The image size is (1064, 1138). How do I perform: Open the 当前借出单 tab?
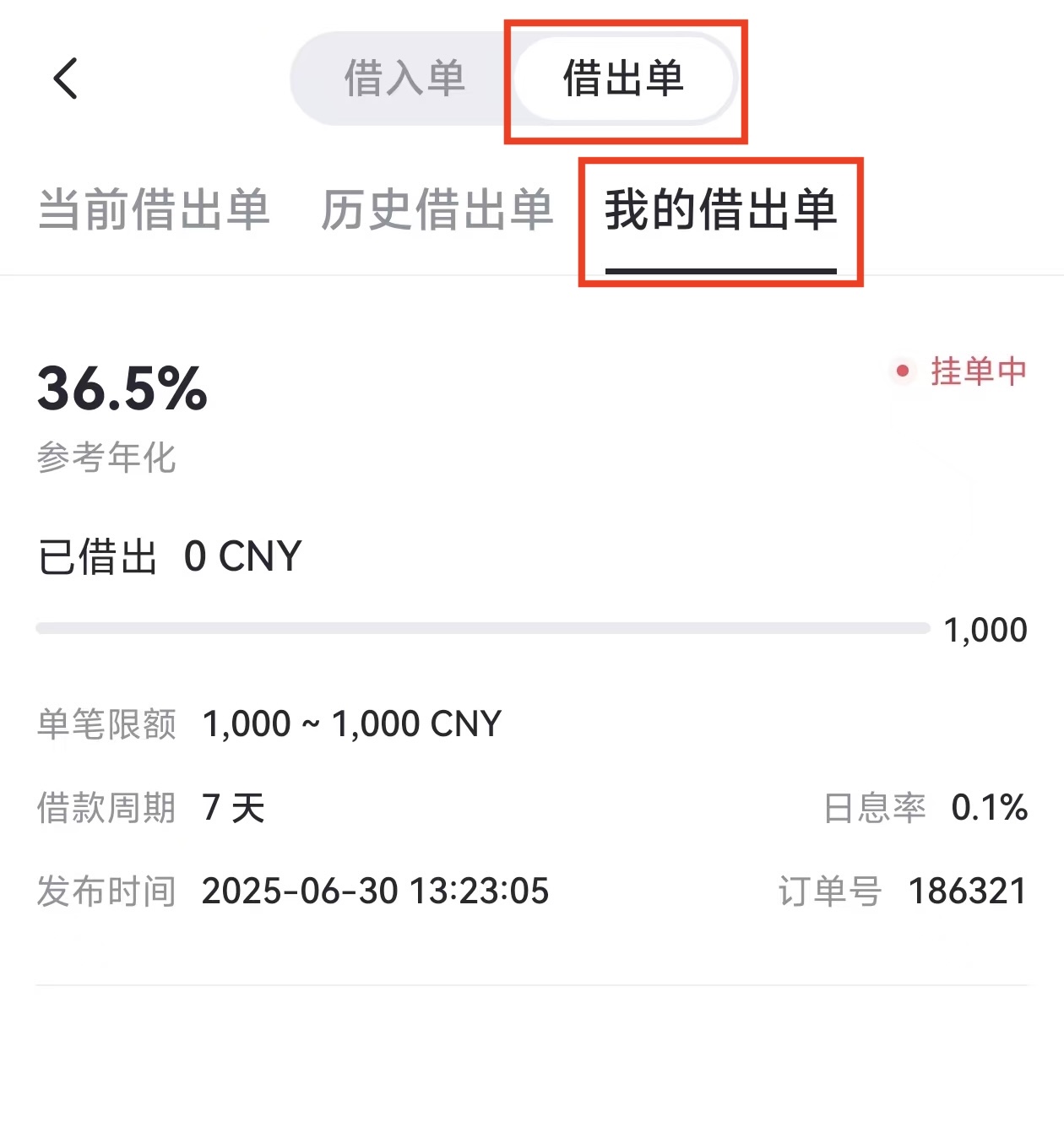[x=154, y=209]
